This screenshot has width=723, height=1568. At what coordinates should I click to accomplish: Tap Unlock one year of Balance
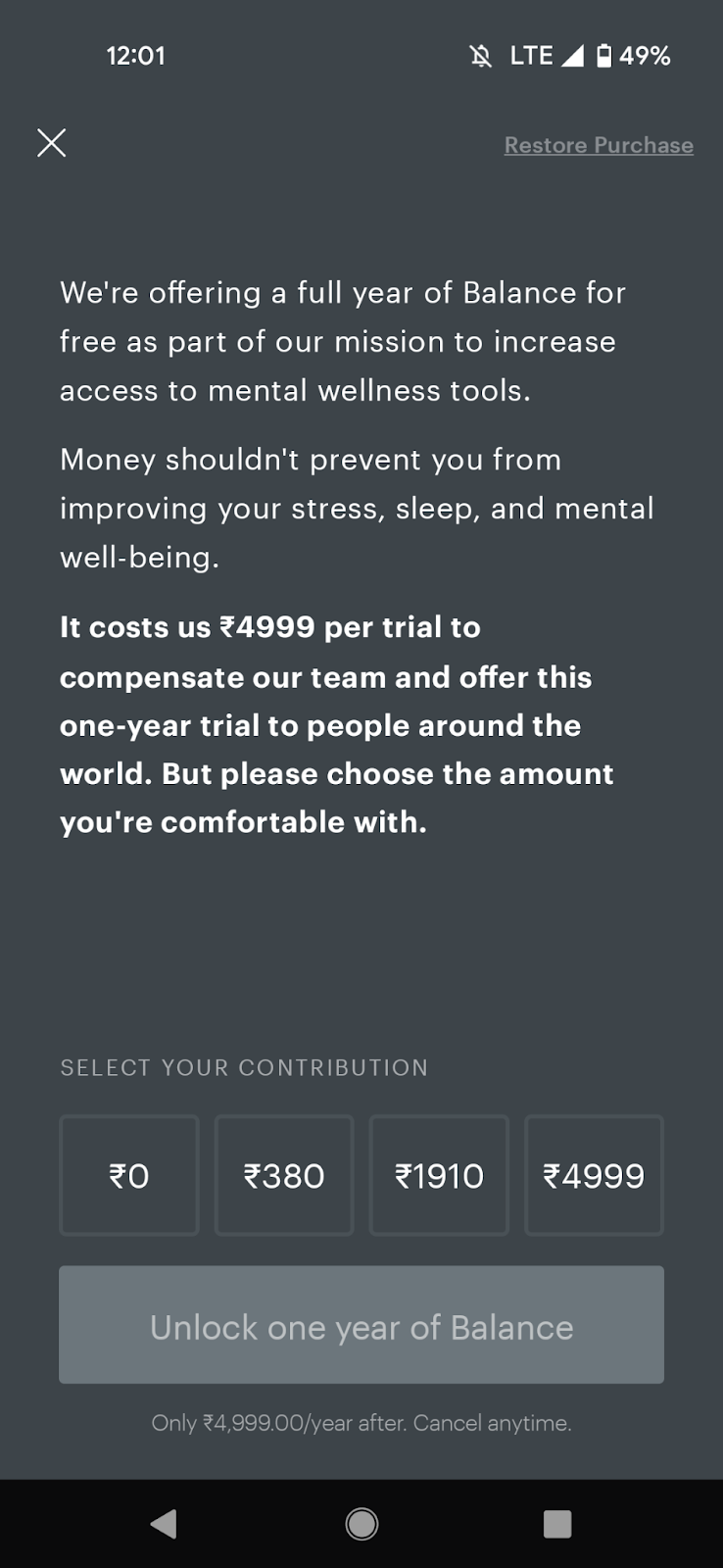pos(361,1325)
